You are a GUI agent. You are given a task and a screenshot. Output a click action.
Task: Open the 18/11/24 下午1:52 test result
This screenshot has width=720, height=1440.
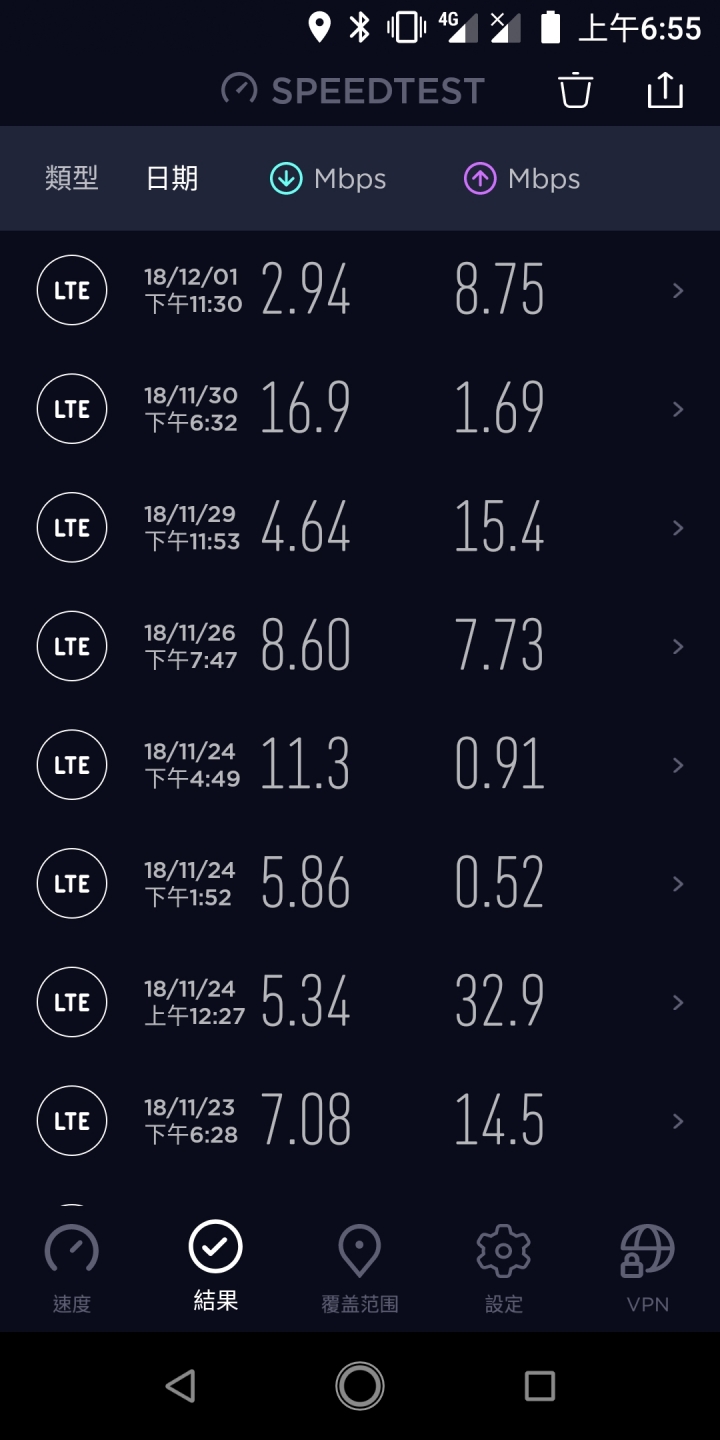(x=360, y=883)
